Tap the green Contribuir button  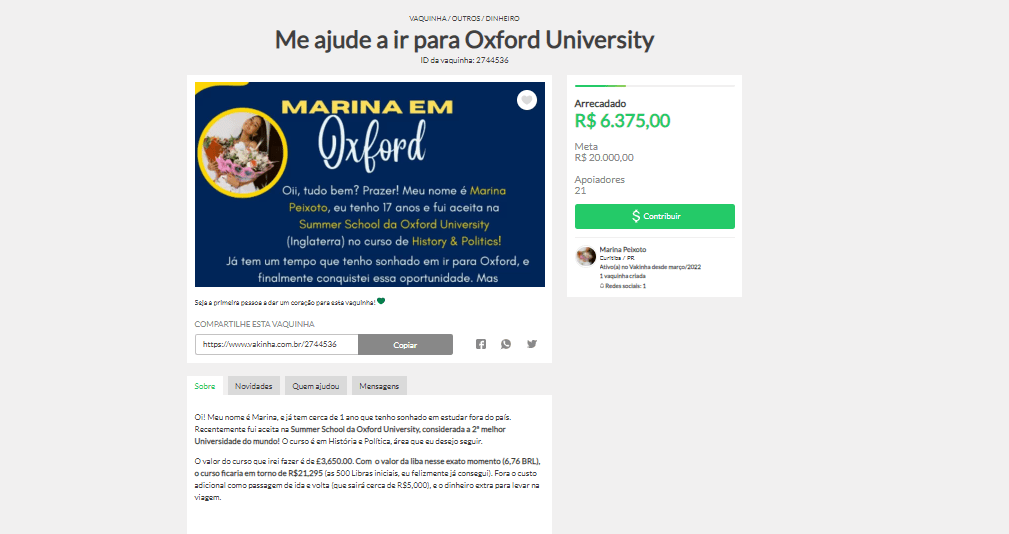tap(654, 216)
